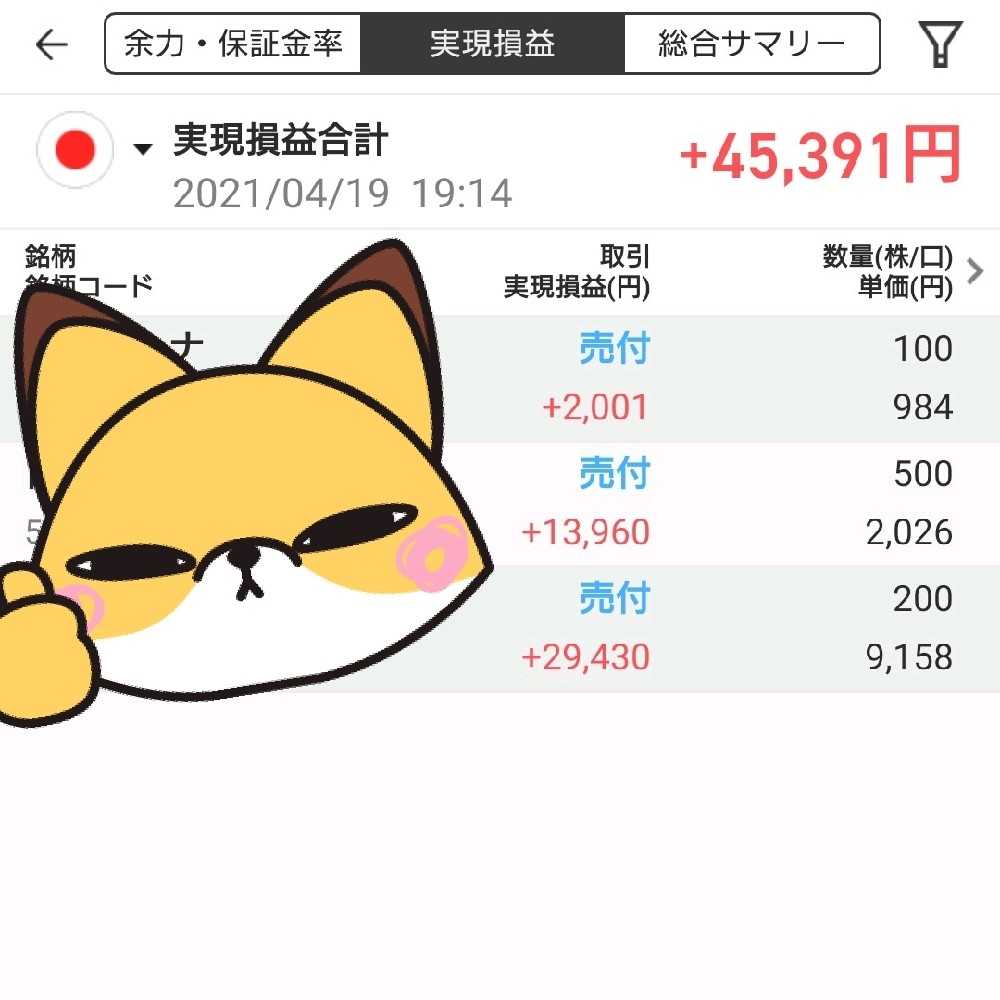Switch to the 余力・保証金率 tab
The height and width of the screenshot is (1000, 1000).
233,44
